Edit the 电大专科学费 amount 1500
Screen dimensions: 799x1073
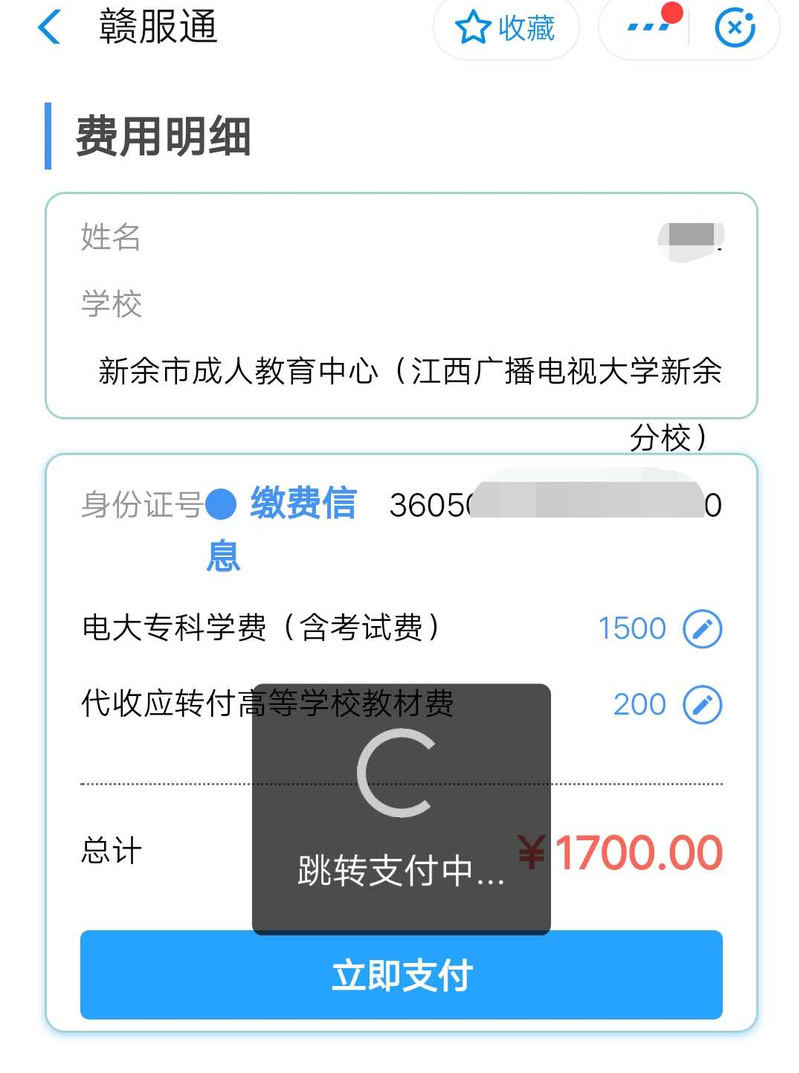pyautogui.click(x=702, y=629)
